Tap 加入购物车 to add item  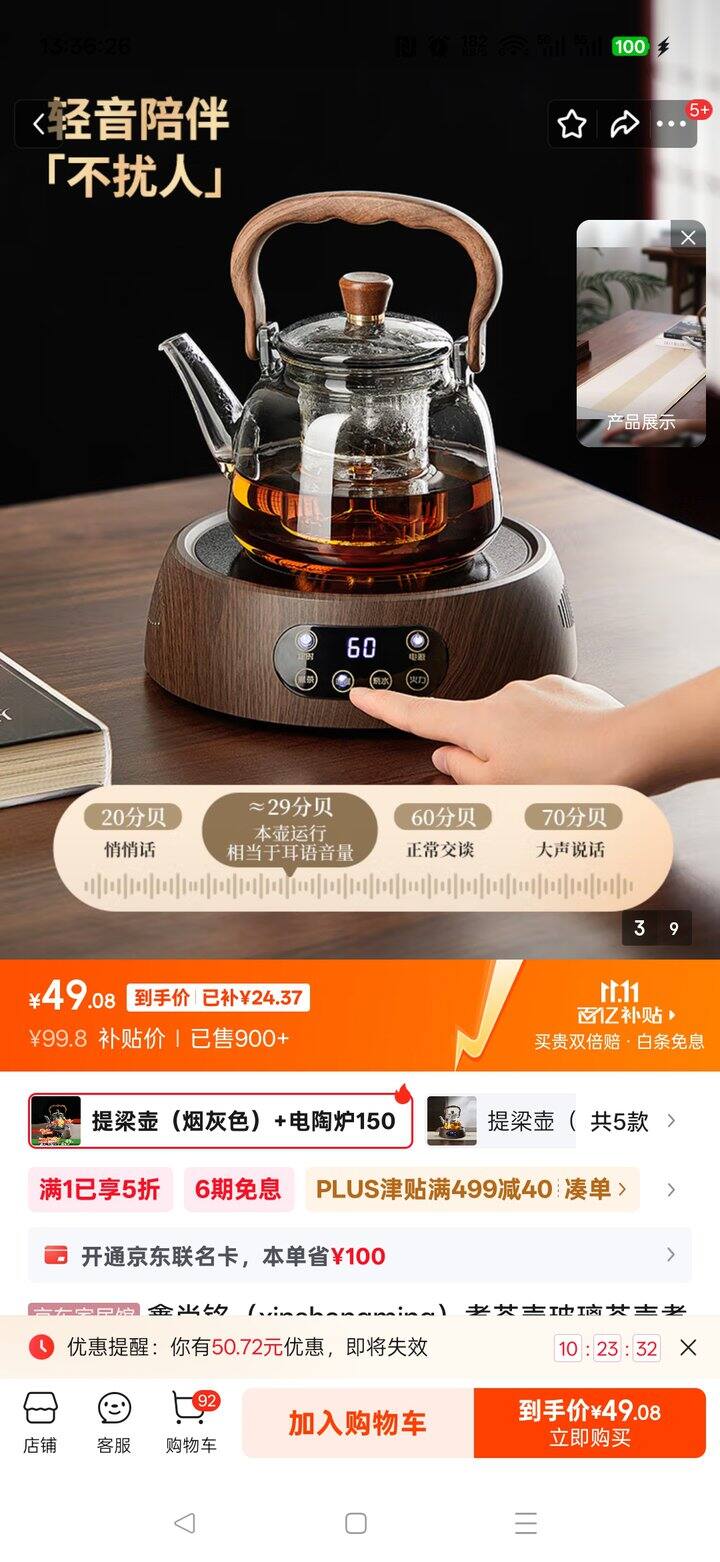357,1423
